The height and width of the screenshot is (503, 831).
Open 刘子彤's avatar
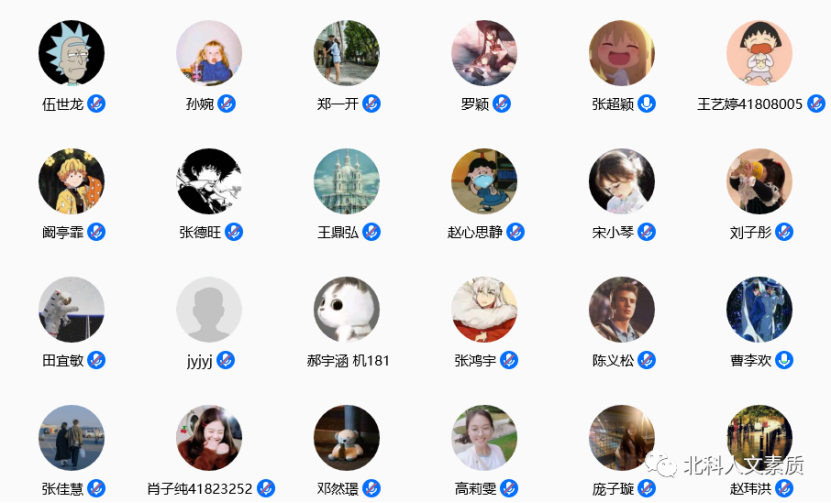tap(759, 182)
